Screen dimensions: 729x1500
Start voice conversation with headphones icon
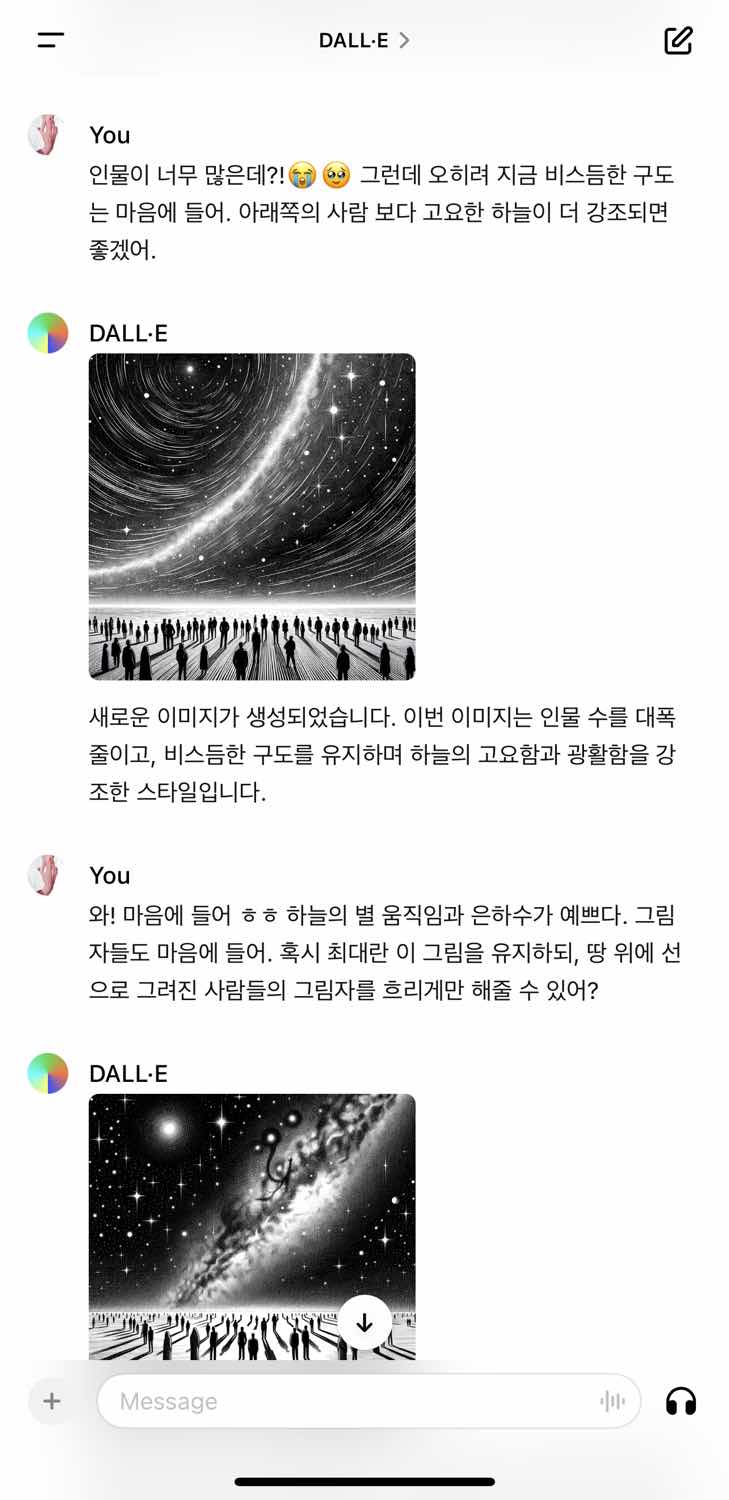[x=681, y=1401]
